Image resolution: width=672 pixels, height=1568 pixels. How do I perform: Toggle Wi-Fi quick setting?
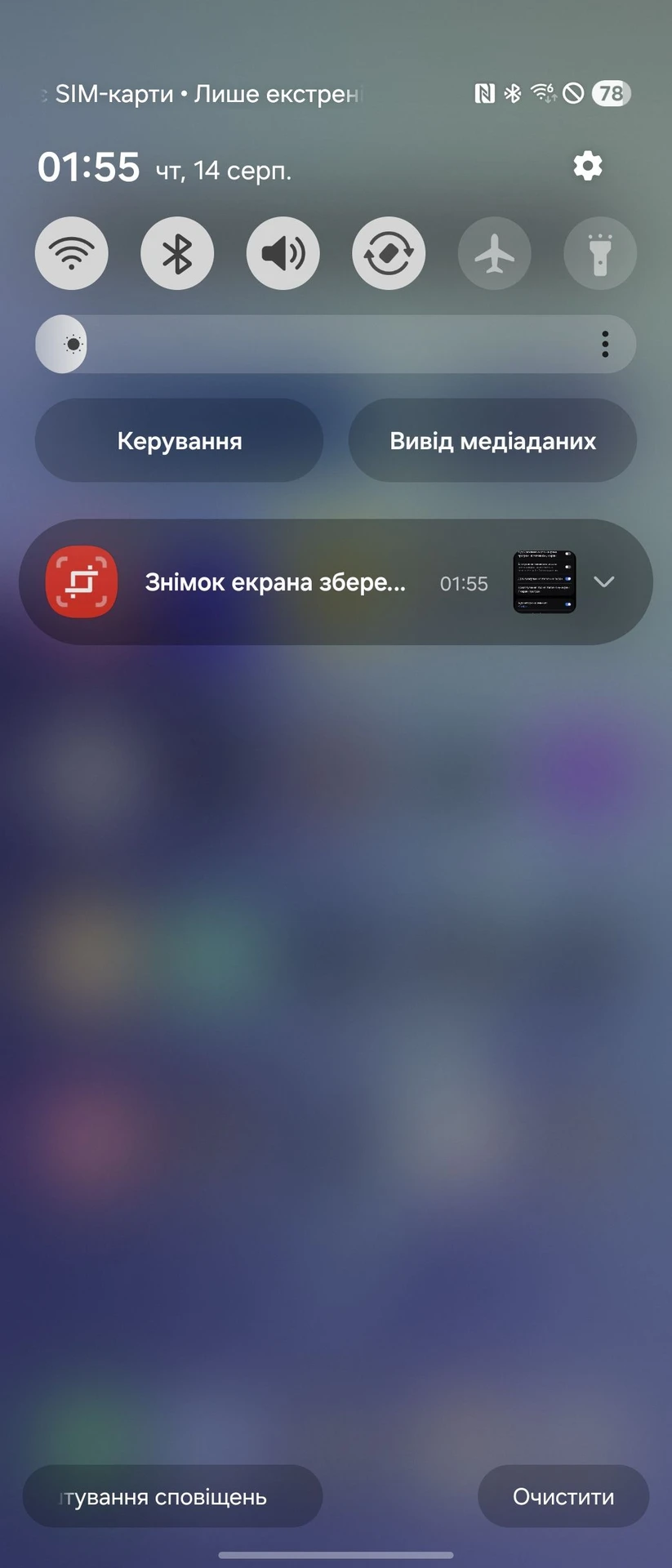point(71,253)
